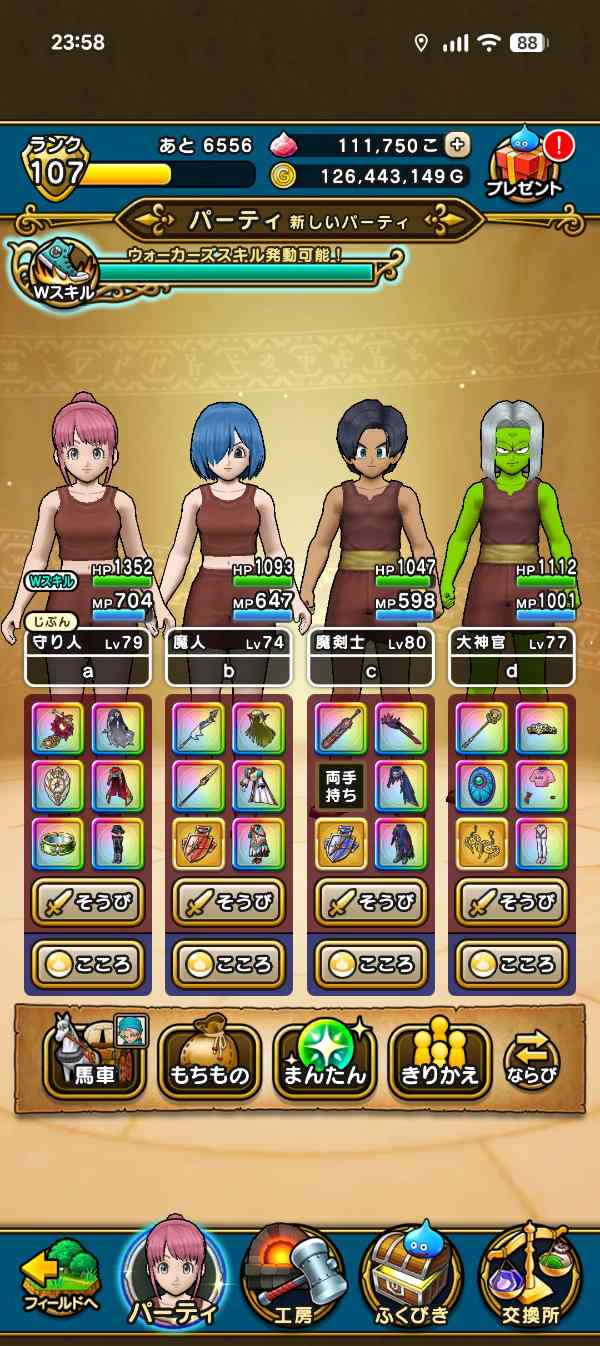Open the 交換所 exchange shop tab

[530, 1277]
